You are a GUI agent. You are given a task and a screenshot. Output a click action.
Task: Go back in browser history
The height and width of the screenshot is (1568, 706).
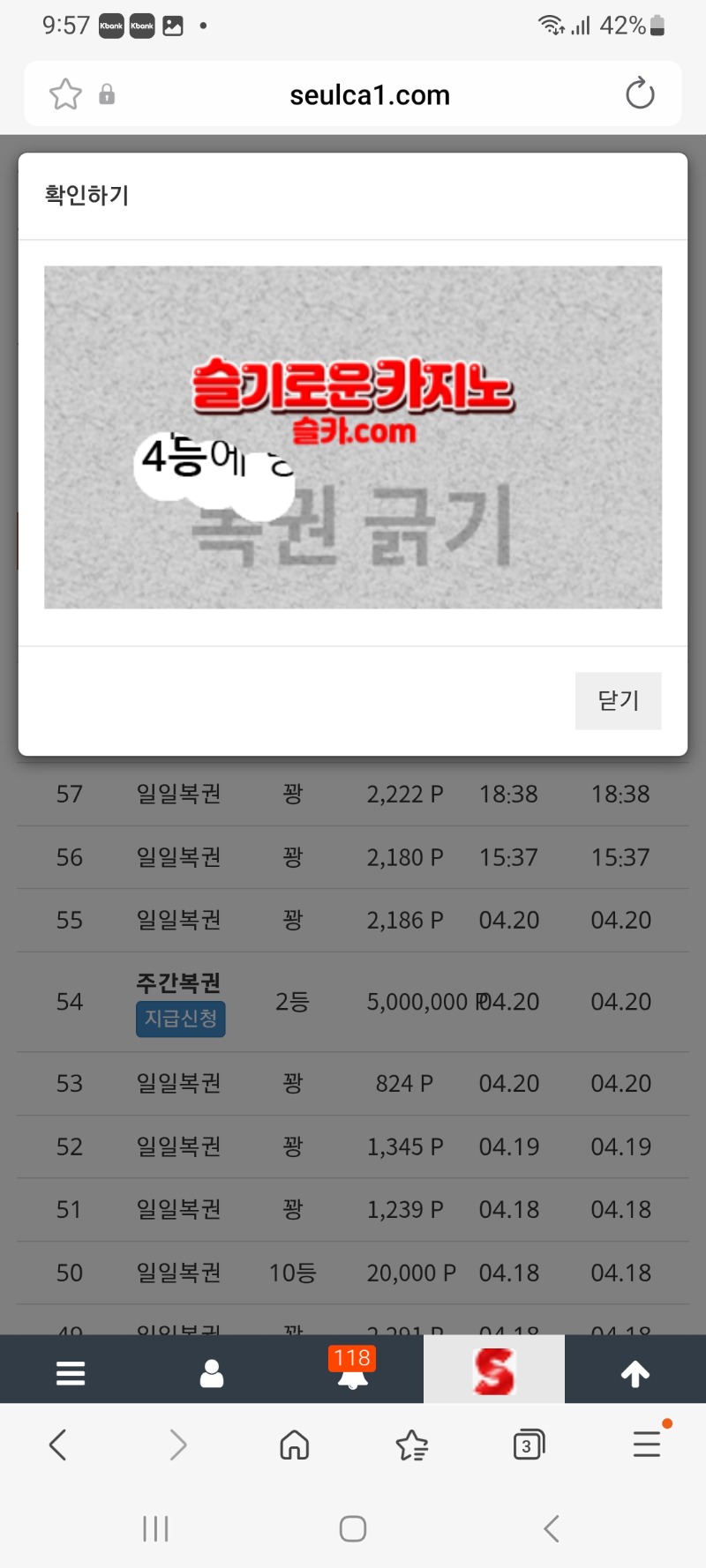[x=58, y=1445]
